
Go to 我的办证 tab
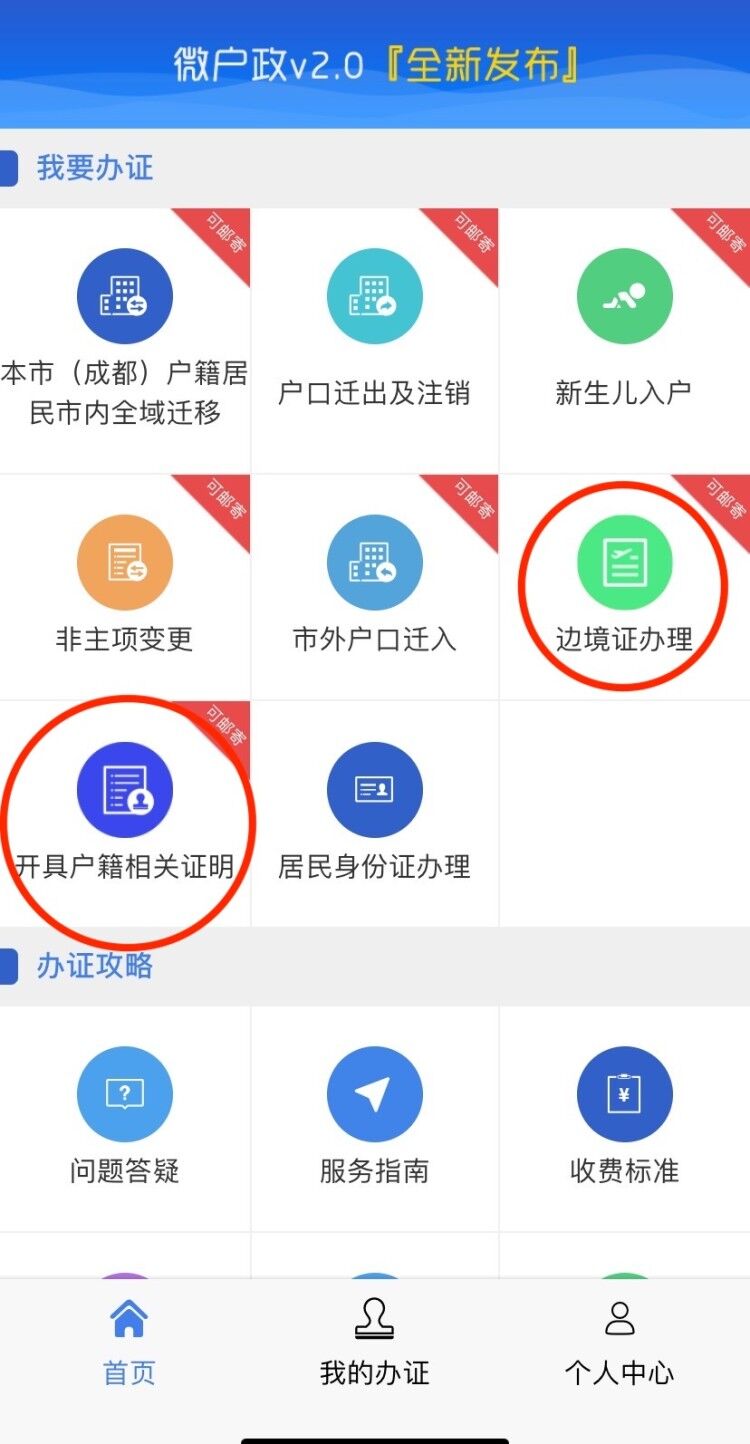click(374, 1342)
